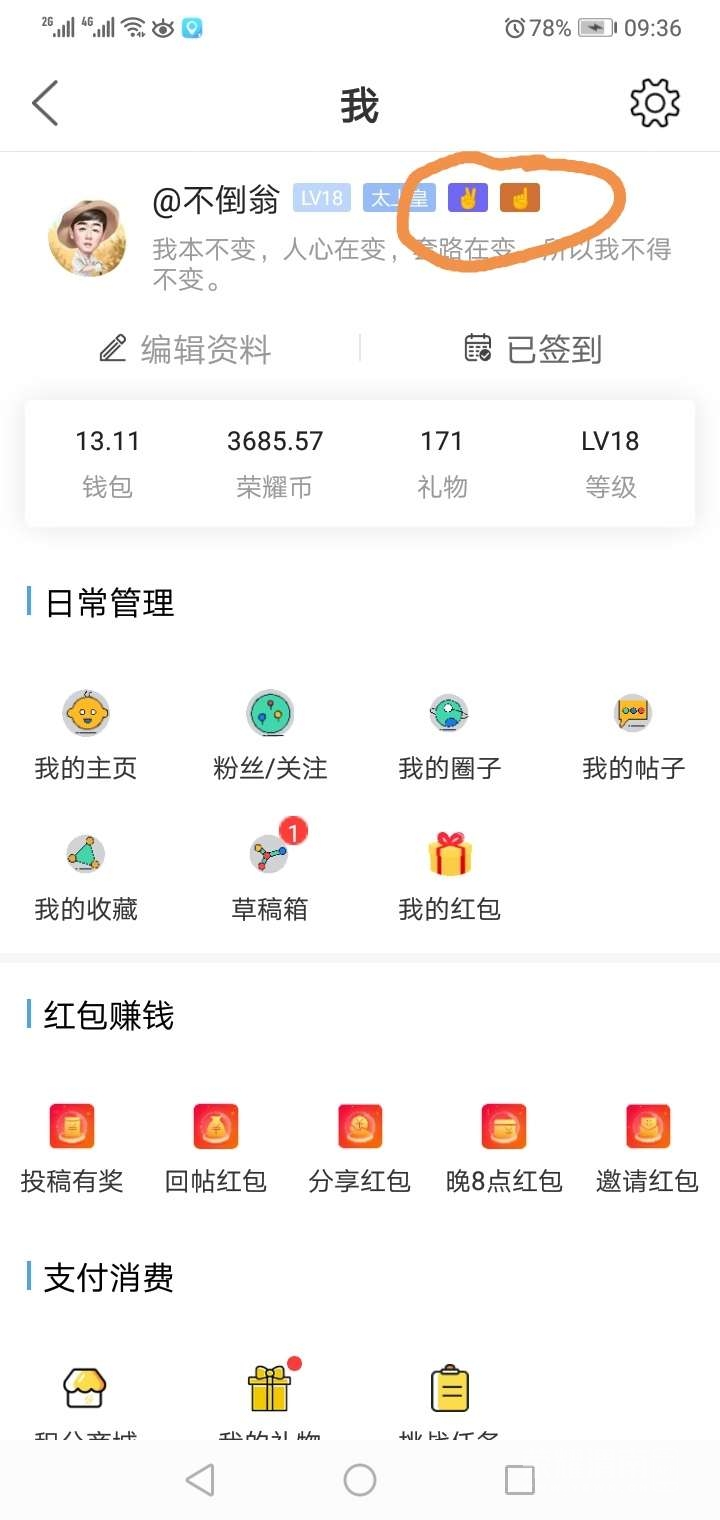Image resolution: width=720 pixels, height=1520 pixels.
Task: Open 回帖红包
Action: click(x=216, y=1147)
